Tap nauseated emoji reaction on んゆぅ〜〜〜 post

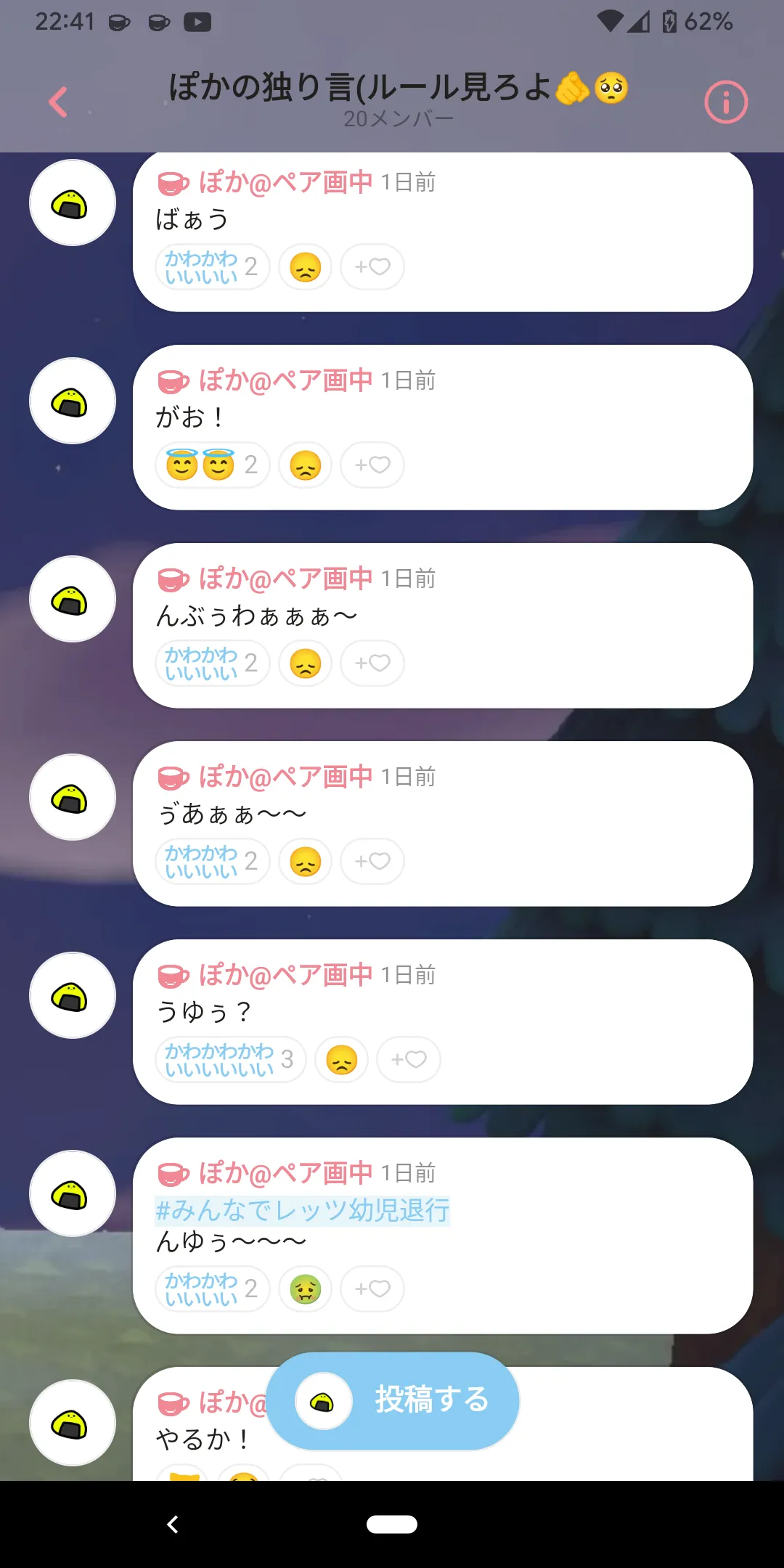(x=305, y=1289)
